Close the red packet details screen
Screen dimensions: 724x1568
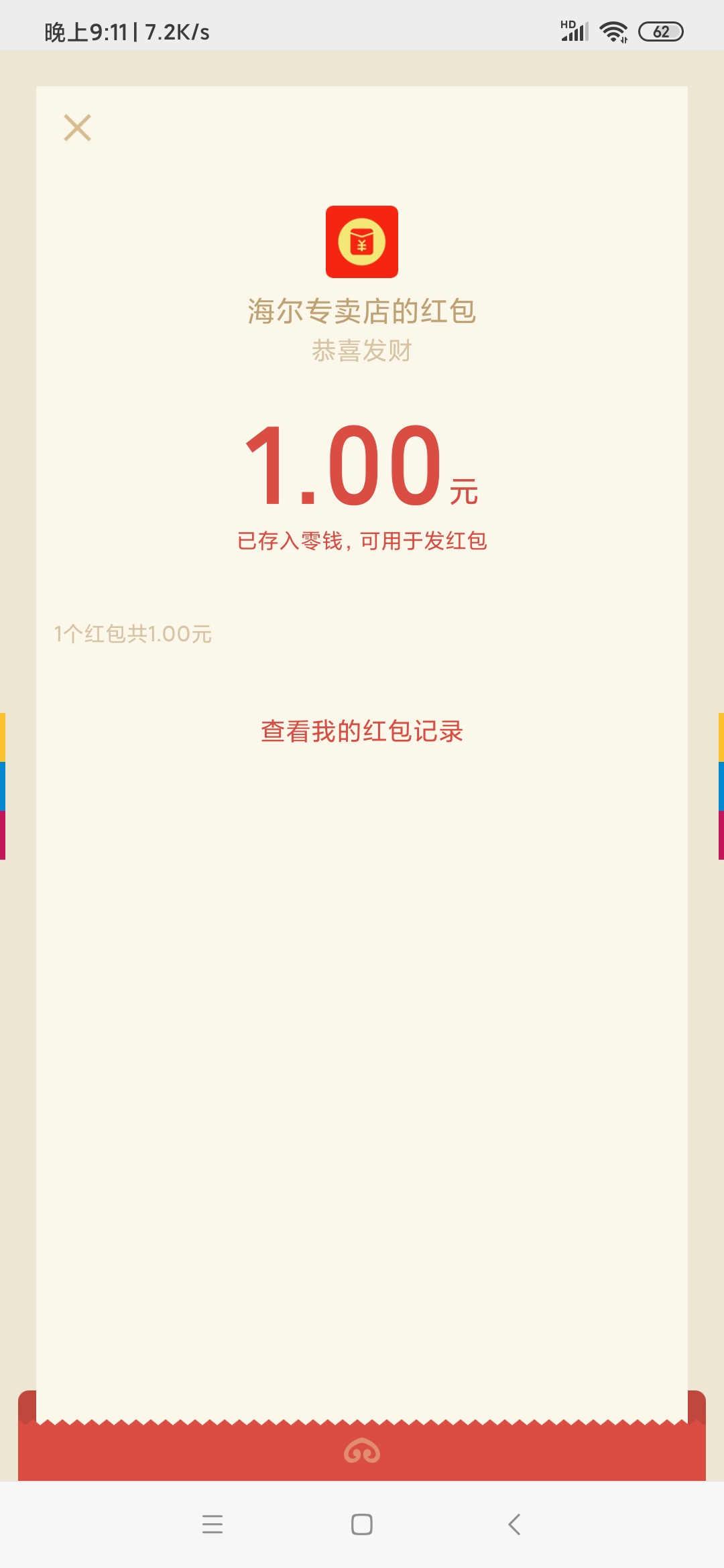(77, 127)
